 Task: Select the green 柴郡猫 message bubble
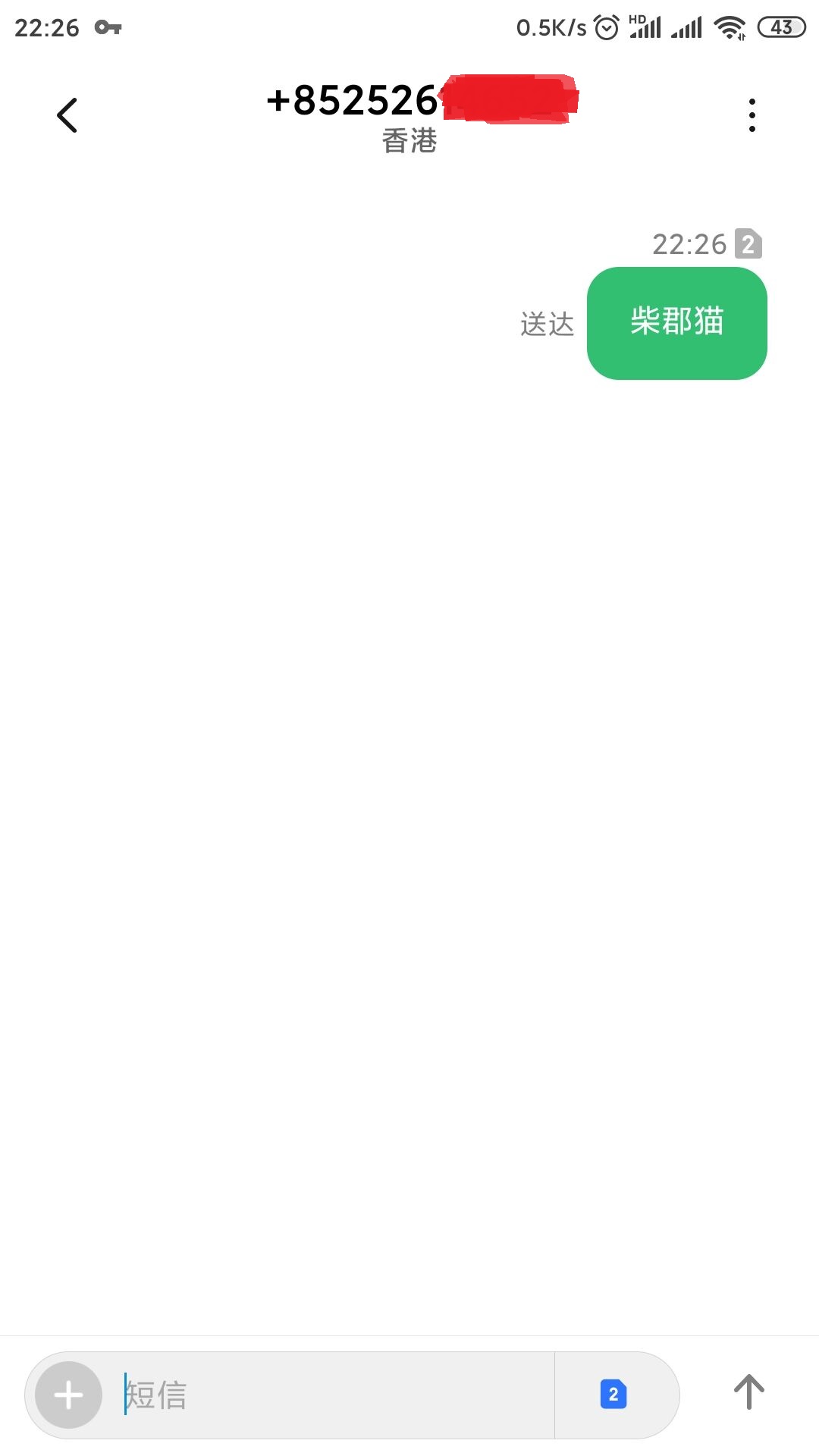(676, 322)
